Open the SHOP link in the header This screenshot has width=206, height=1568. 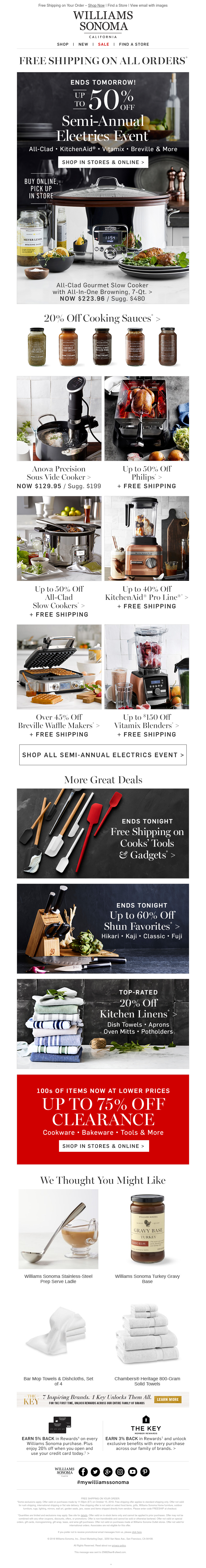click(63, 44)
